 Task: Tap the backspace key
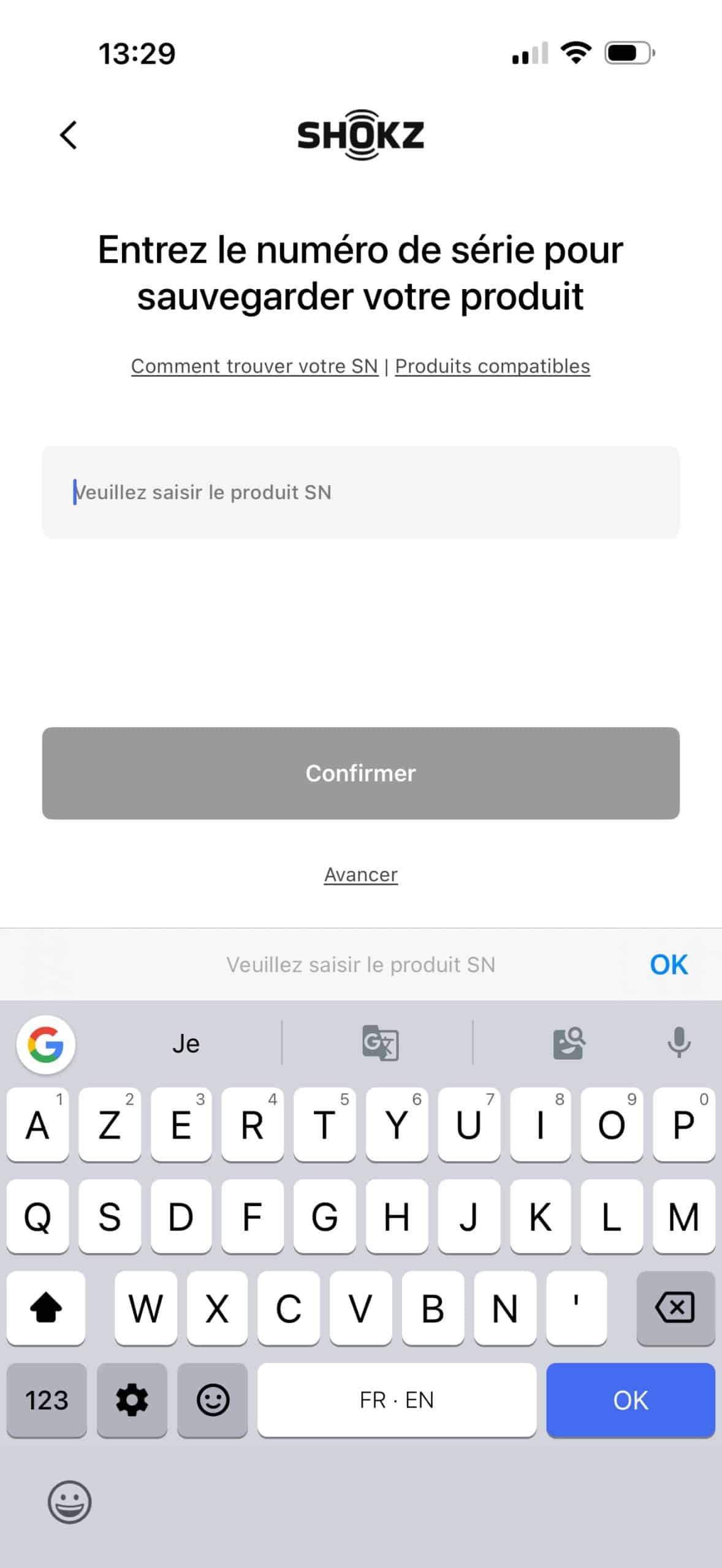pyautogui.click(x=675, y=1309)
